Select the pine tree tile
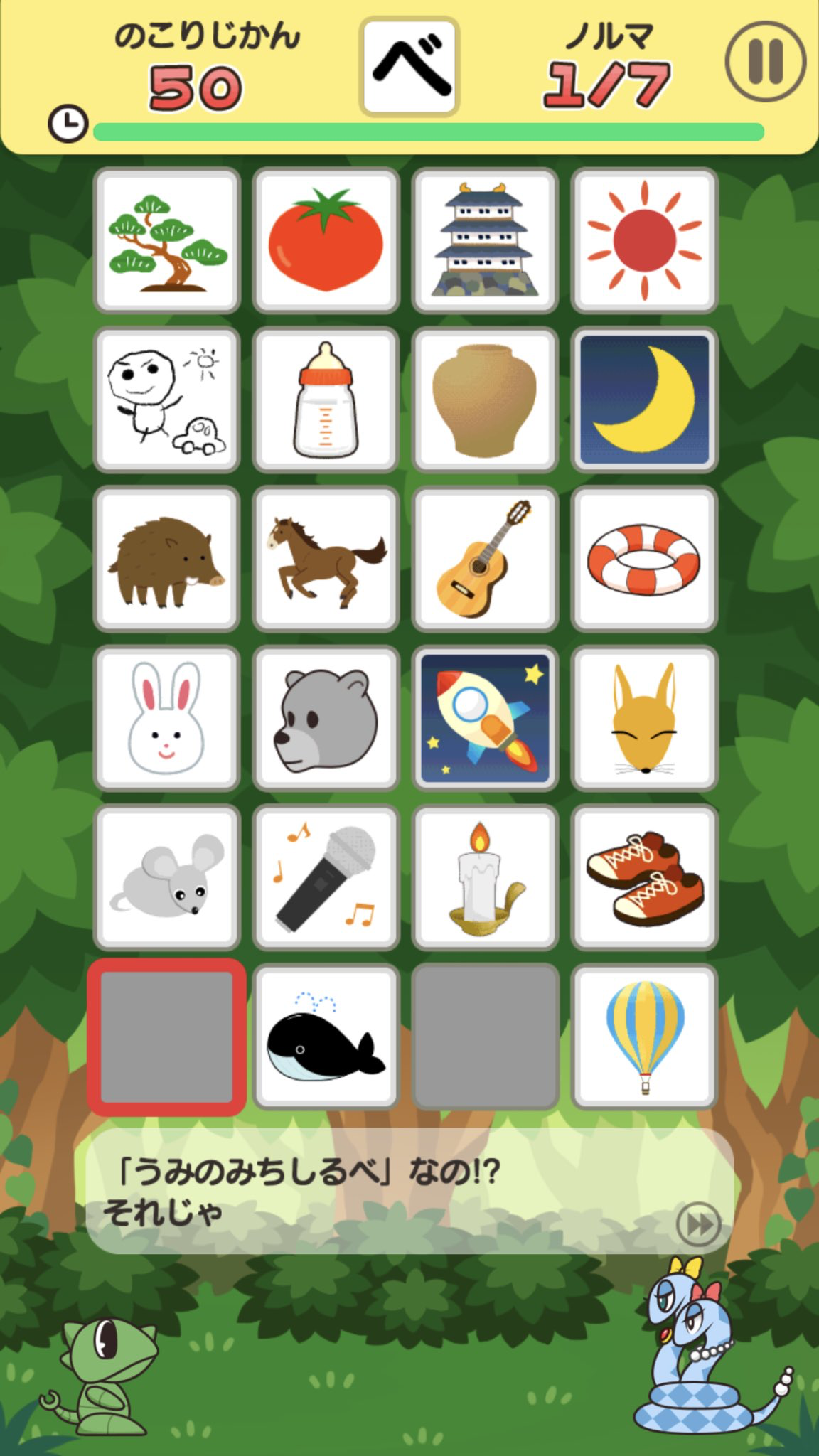This screenshot has width=819, height=1456. coord(167,240)
